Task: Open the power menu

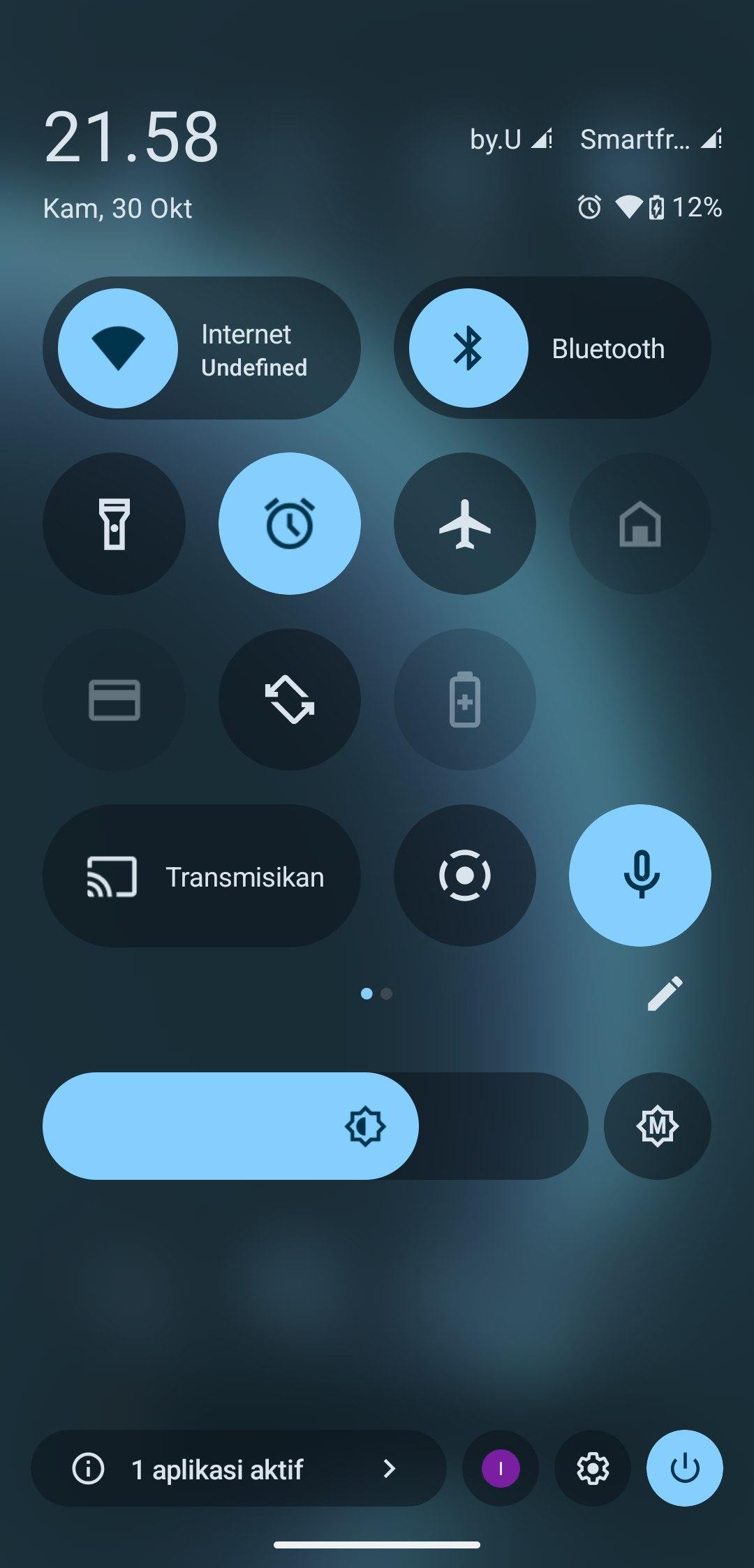Action: tap(685, 1469)
